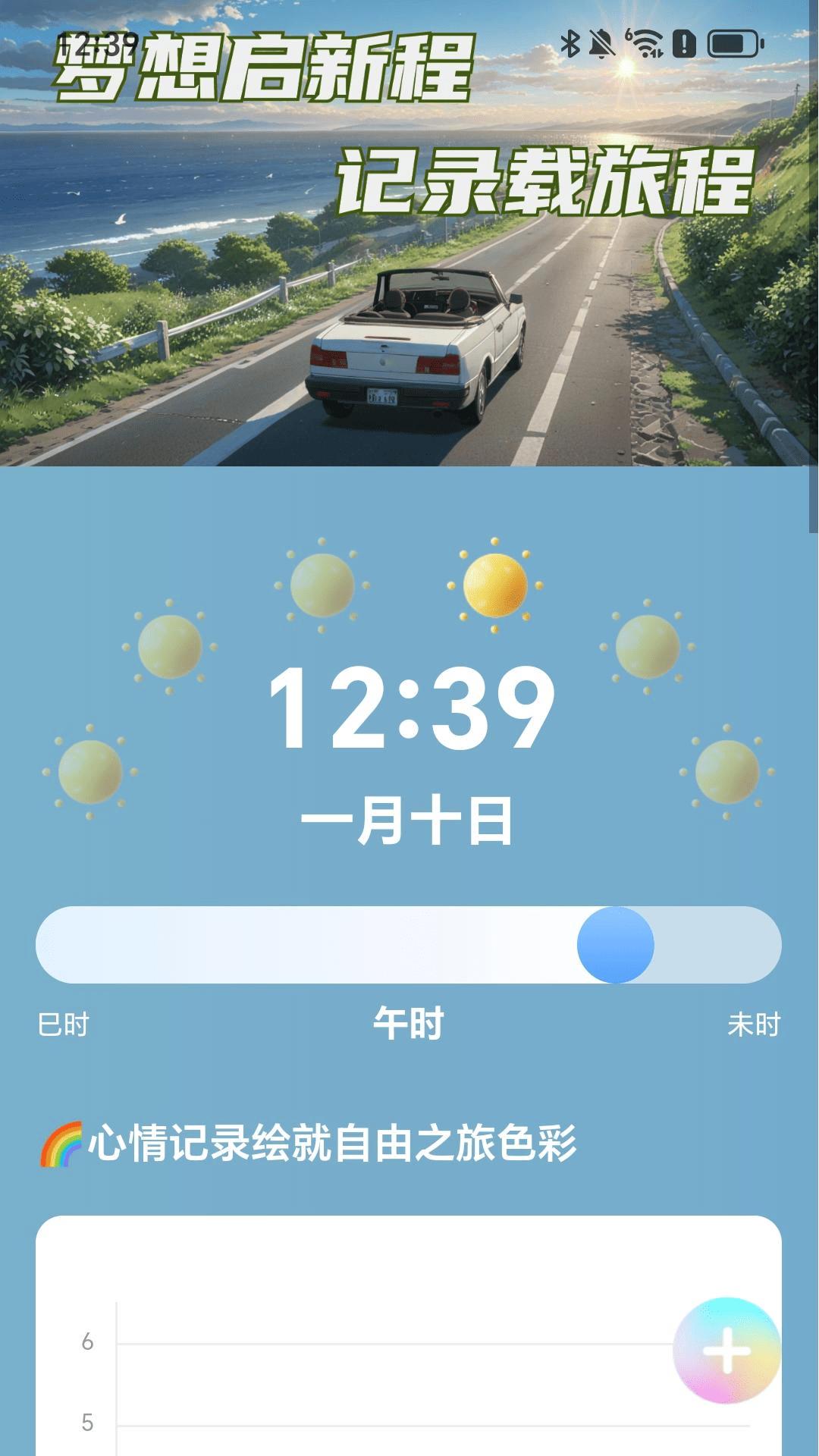Tap the large golden sun icon above the clock
Image resolution: width=819 pixels, height=1456 pixels.
[494, 585]
